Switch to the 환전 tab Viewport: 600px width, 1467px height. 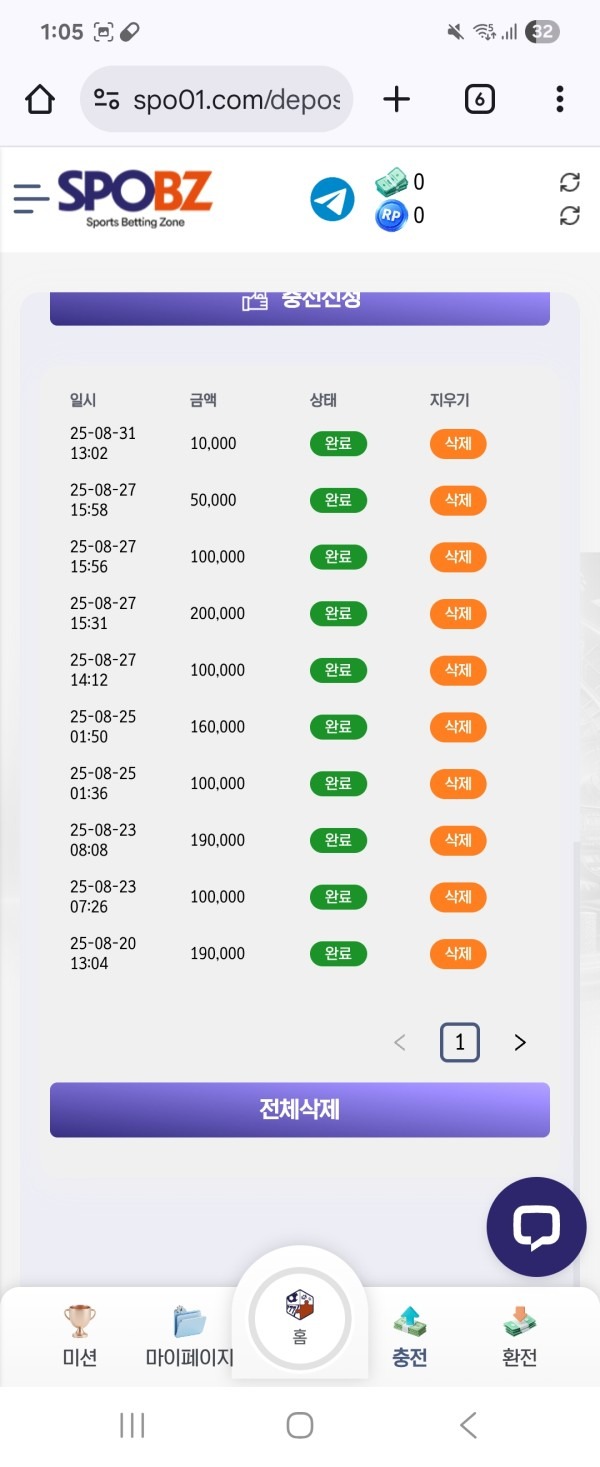[x=519, y=1335]
